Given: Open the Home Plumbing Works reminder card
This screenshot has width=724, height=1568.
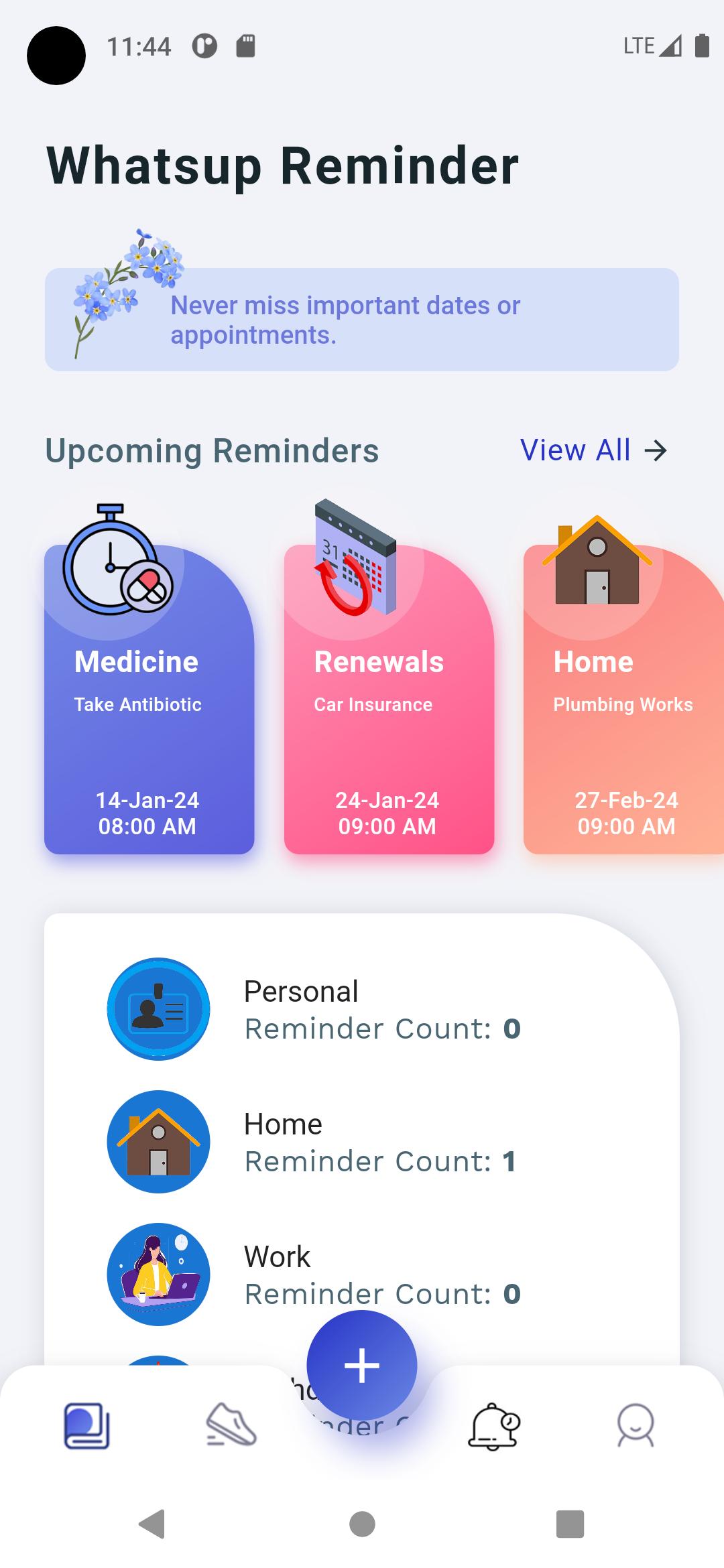Looking at the screenshot, I should point(623,699).
